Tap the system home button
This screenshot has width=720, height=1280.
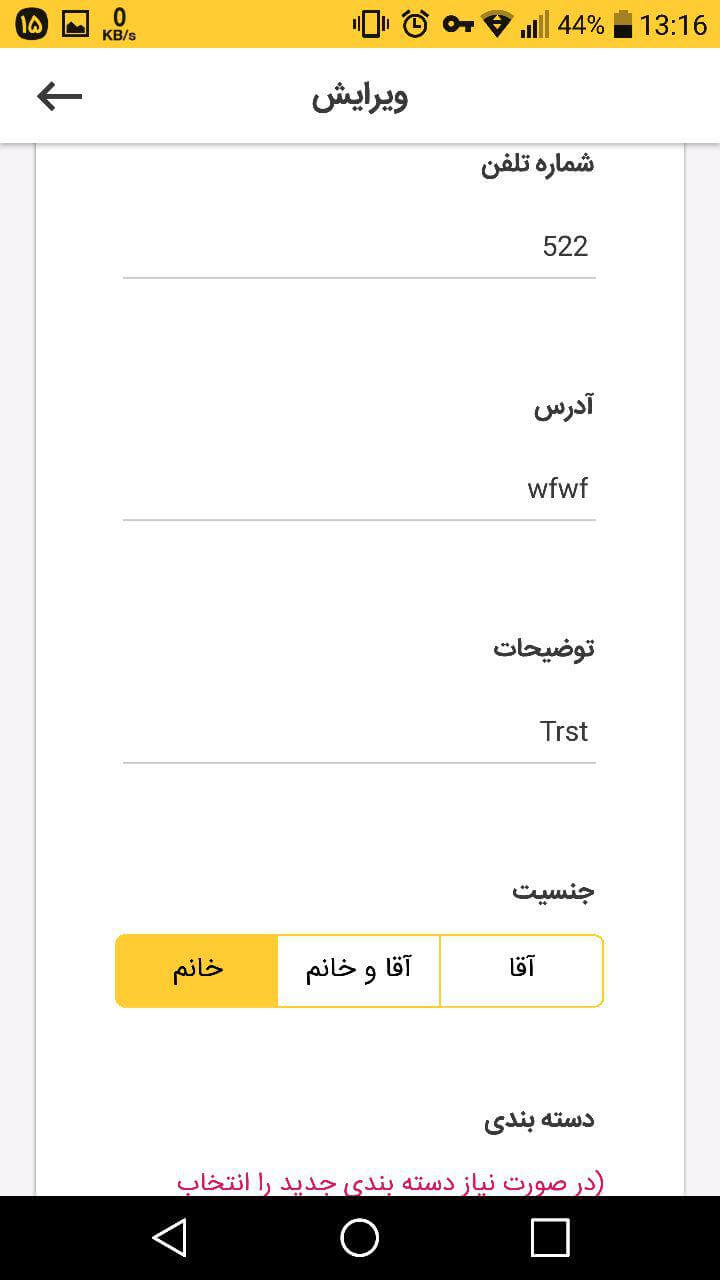pyautogui.click(x=360, y=1238)
